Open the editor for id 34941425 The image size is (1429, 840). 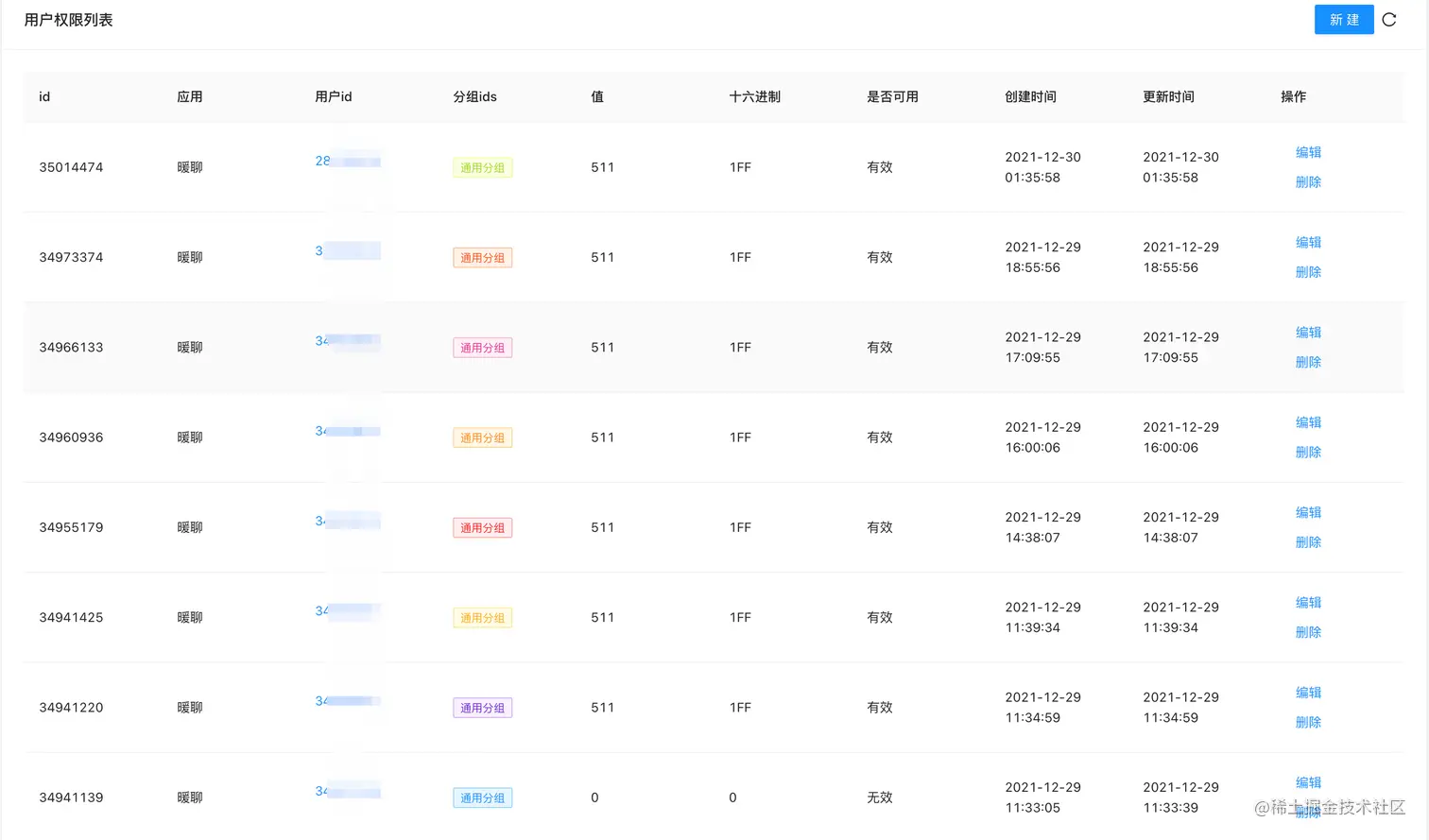(1308, 603)
